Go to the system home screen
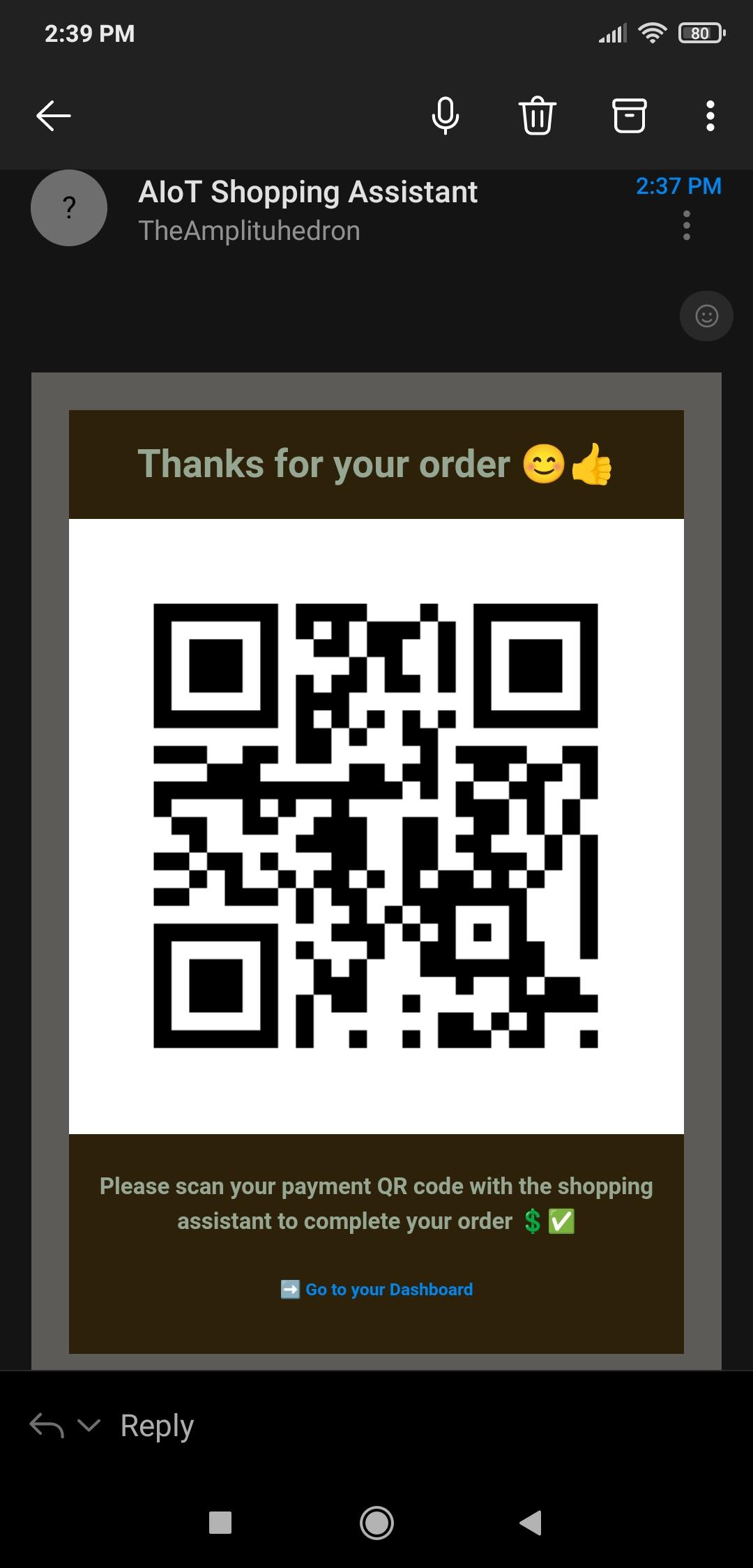Viewport: 753px width, 1568px height. (x=376, y=1523)
